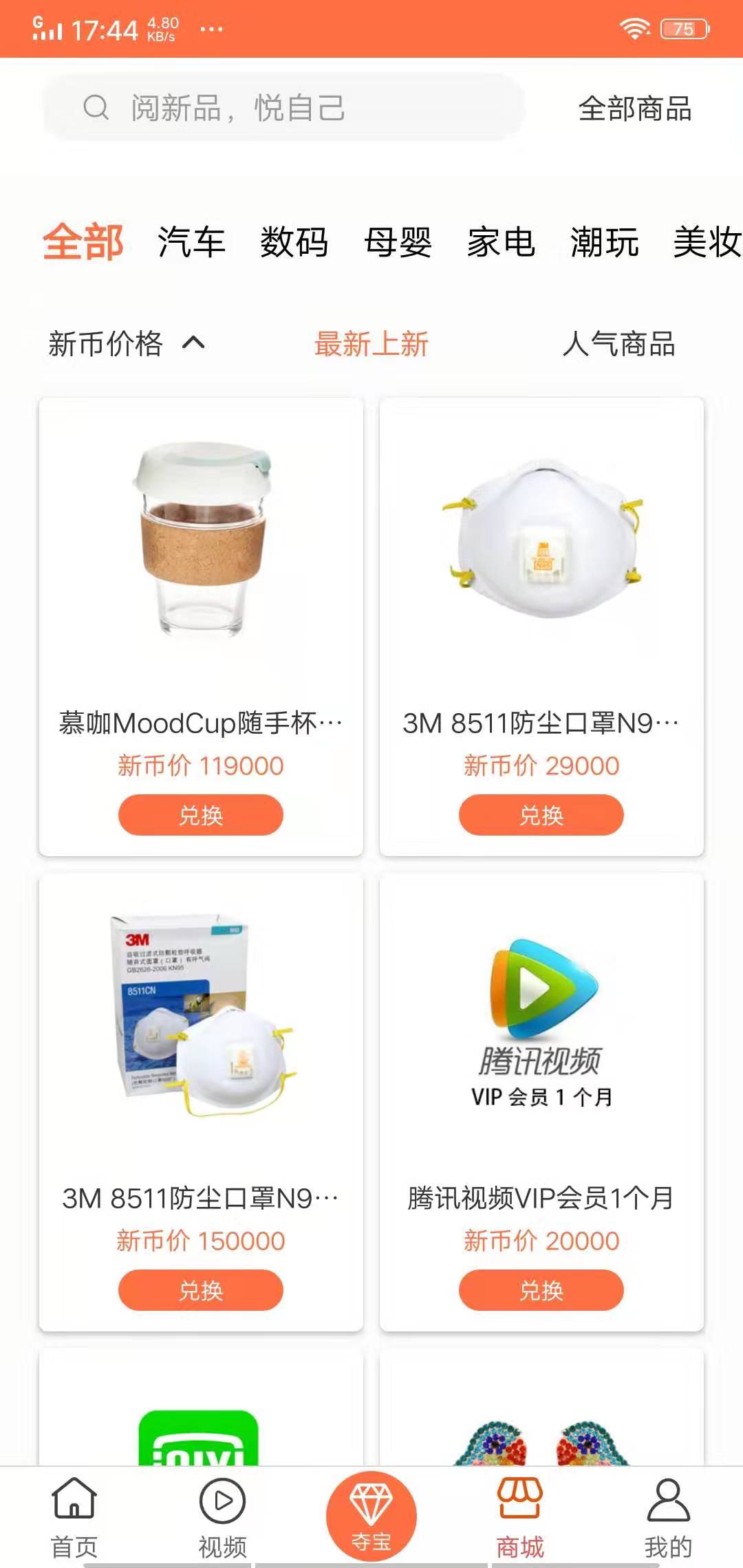Select the 汽车 category tab
Image resolution: width=743 pixels, height=1568 pixels.
click(x=191, y=243)
